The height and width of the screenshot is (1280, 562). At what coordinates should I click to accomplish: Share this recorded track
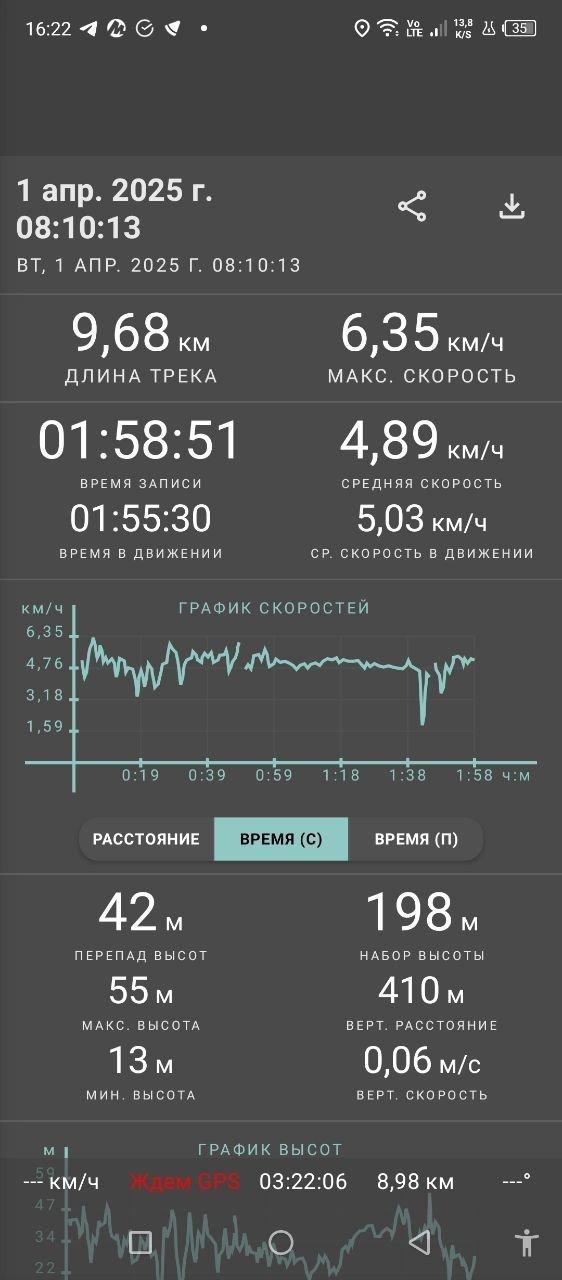(412, 207)
